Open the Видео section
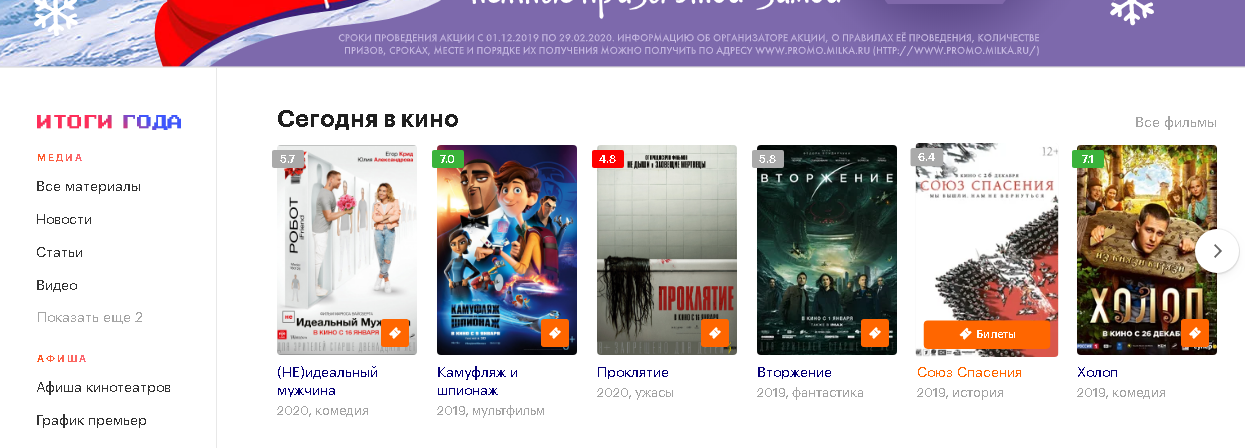This screenshot has width=1245, height=448. [x=56, y=286]
